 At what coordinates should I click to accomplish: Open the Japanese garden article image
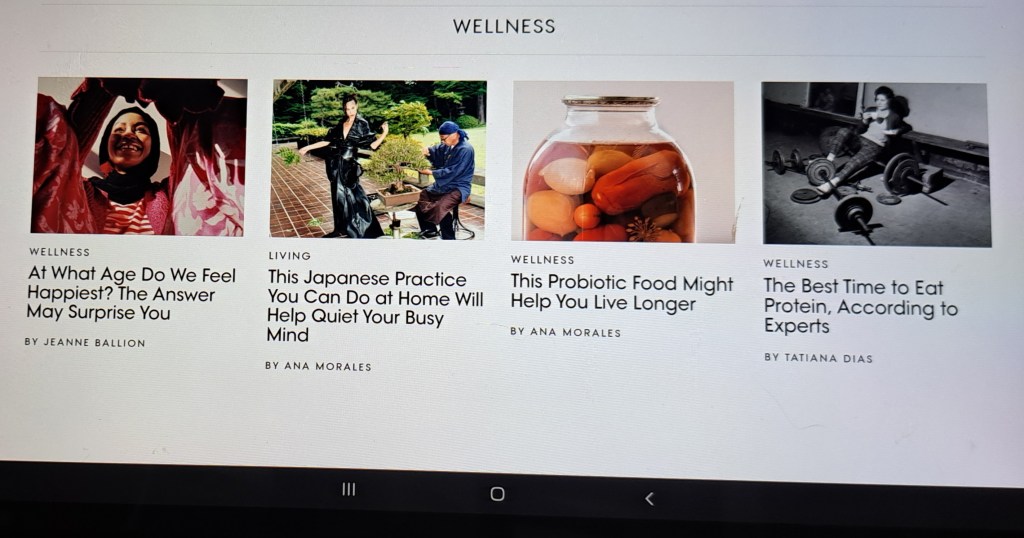coord(378,159)
